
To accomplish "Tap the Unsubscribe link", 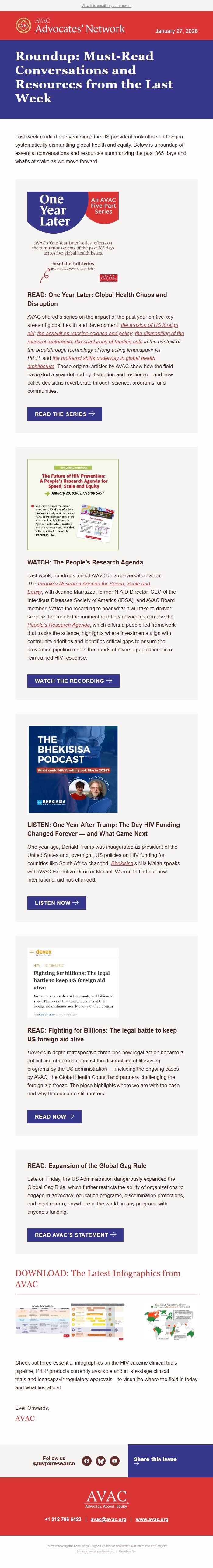I will (x=127, y=1551).
